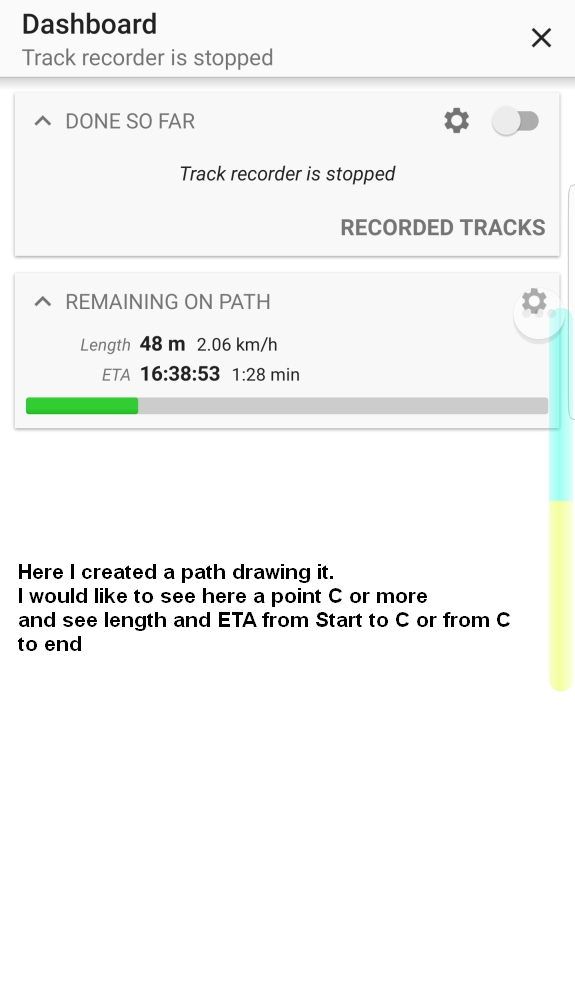575x989 pixels.
Task: Open Recorded Tracks
Action: 443,228
